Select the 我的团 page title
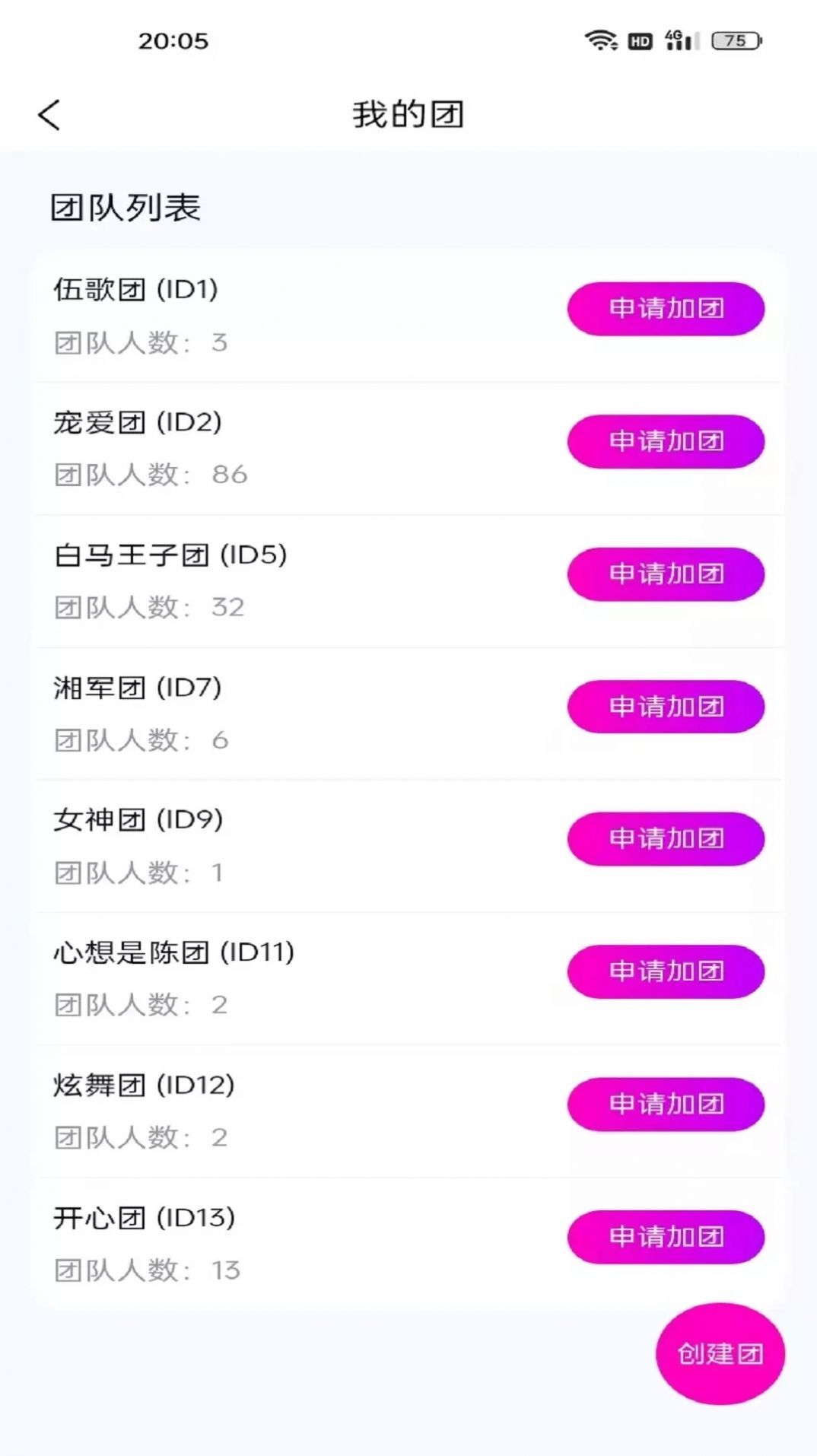 tap(408, 113)
